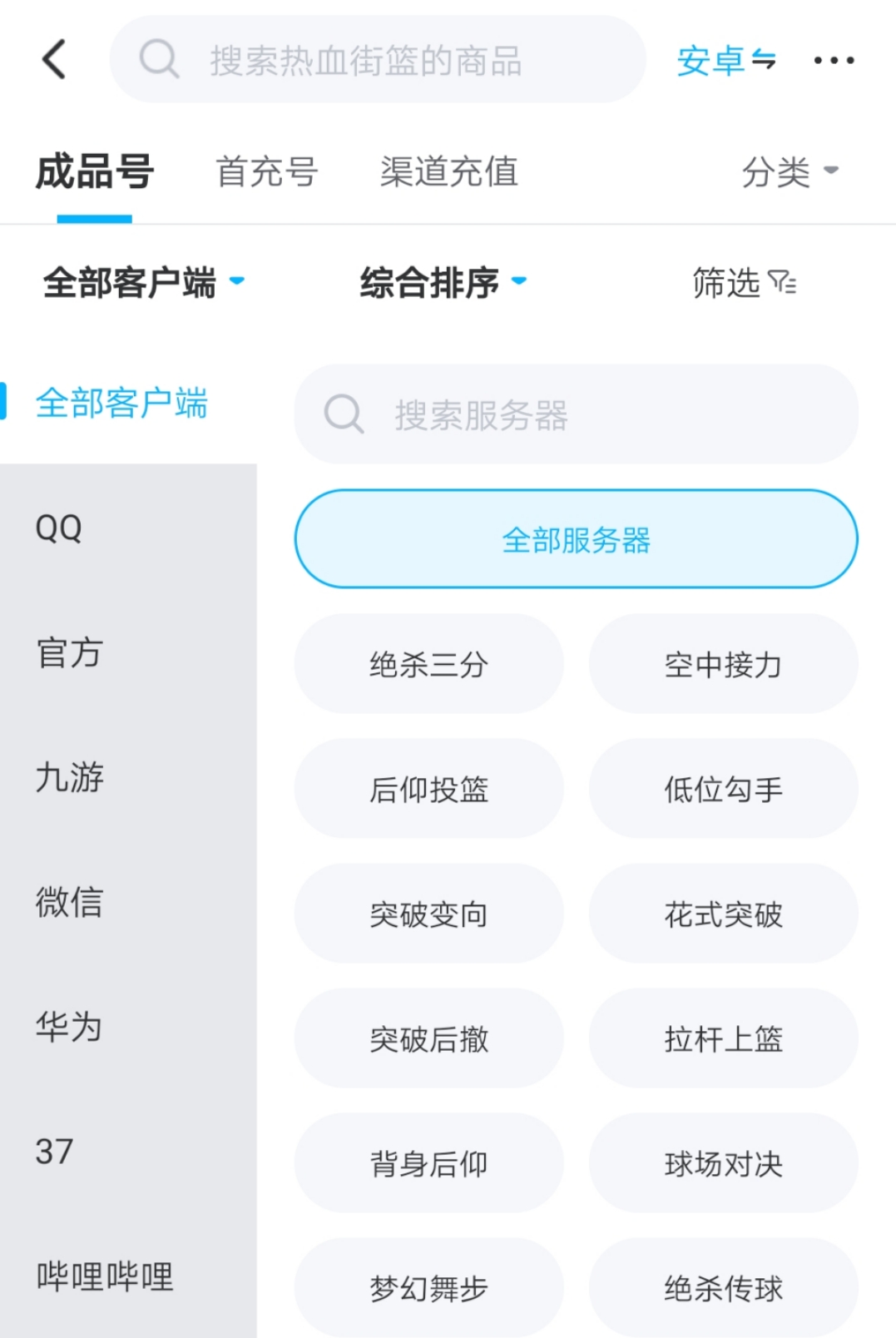Viewport: 896px width, 1338px height.
Task: Select 官方 in the client list
Action: coord(69,652)
